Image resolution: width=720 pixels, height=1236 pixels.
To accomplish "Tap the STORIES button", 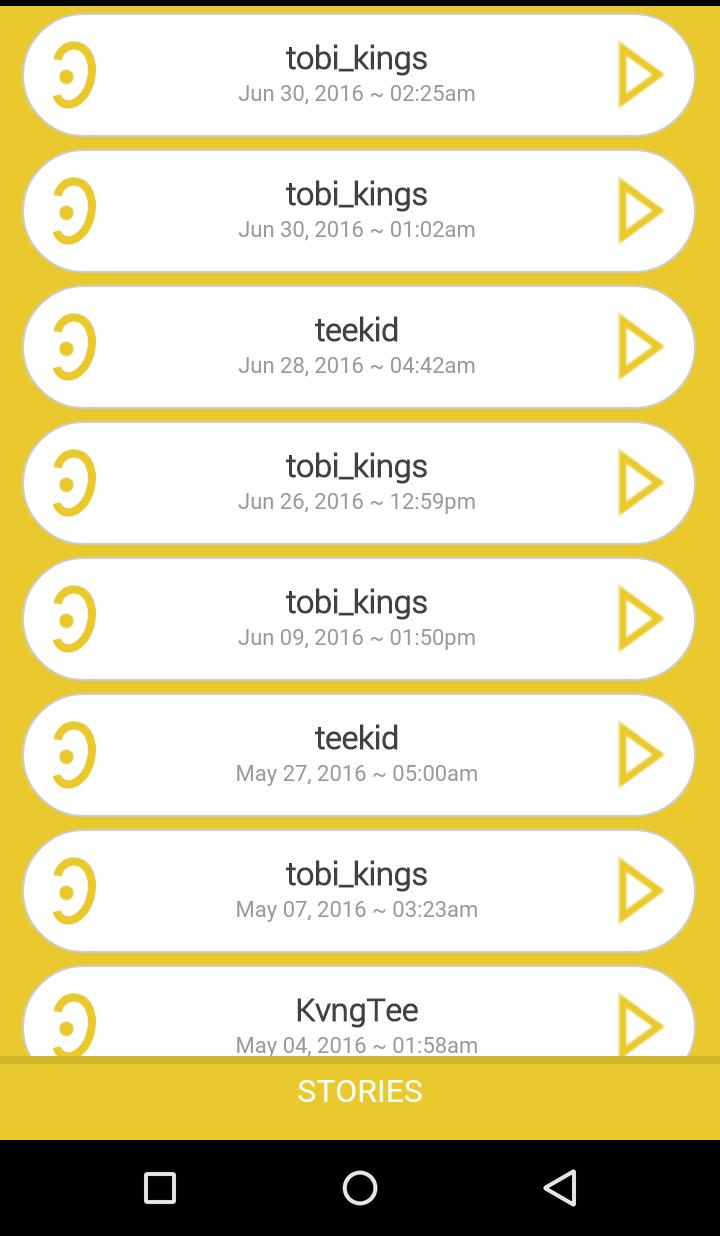I will (x=360, y=1091).
